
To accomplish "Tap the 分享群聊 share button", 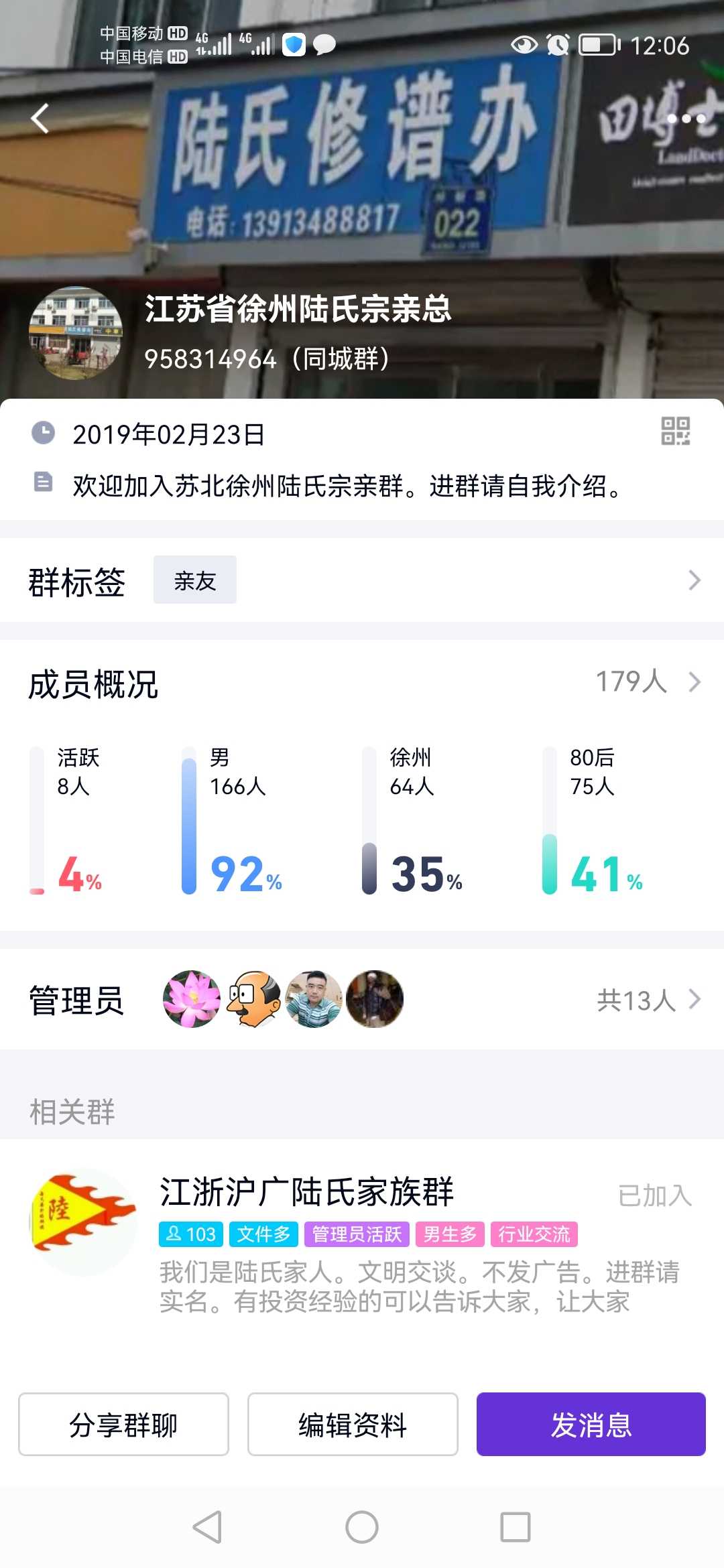I will pyautogui.click(x=123, y=1424).
